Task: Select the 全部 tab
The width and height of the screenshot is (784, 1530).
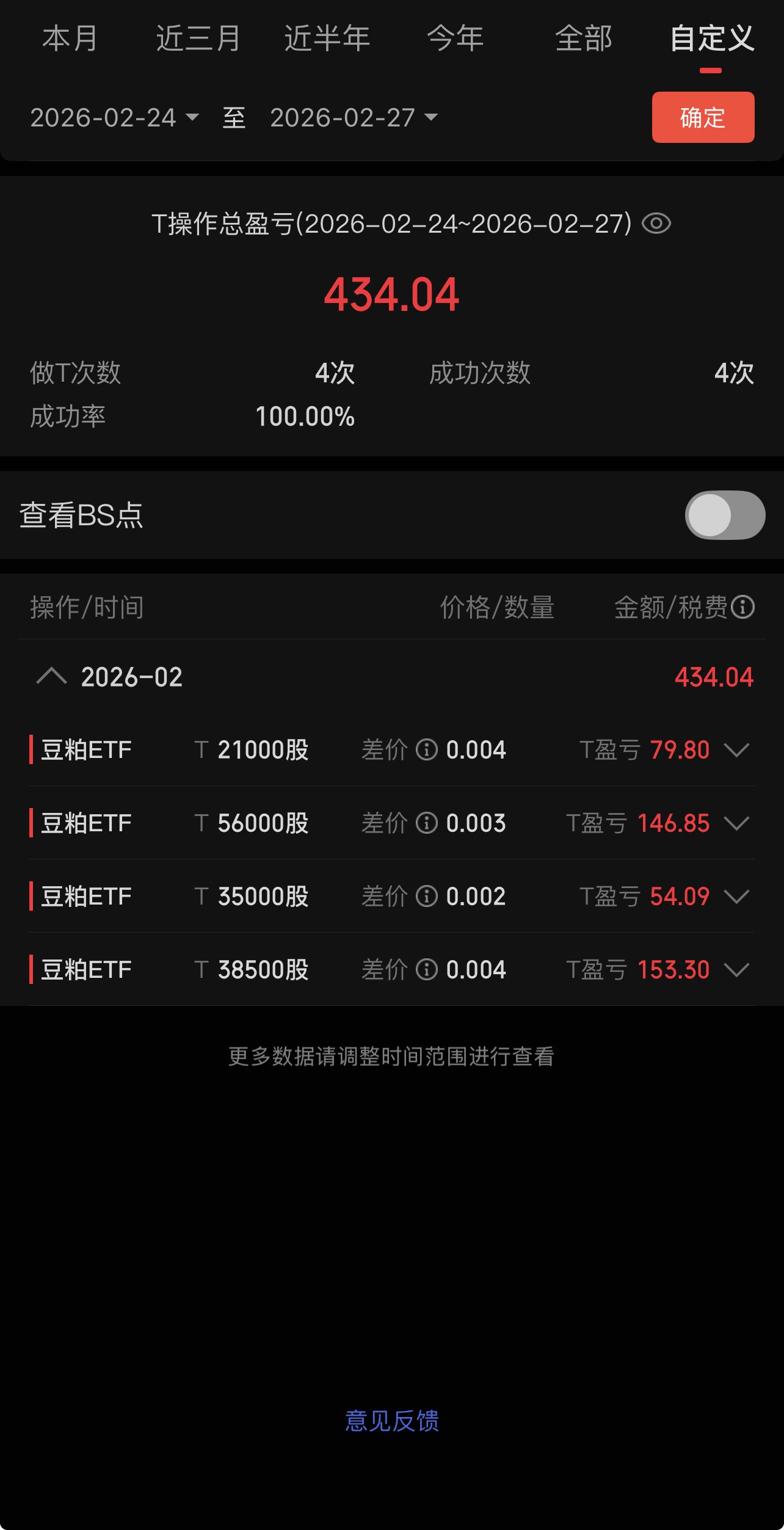Action: [584, 39]
